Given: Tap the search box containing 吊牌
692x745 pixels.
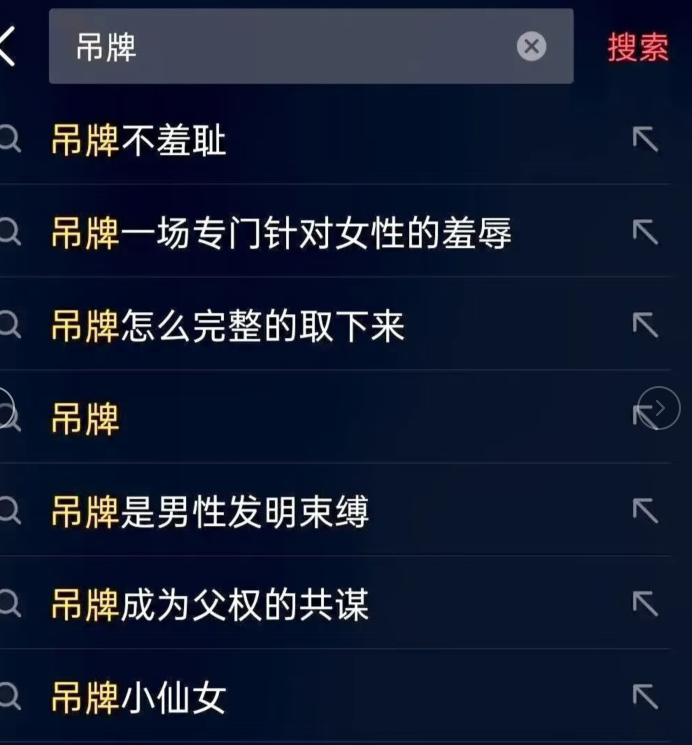Looking at the screenshot, I should (x=290, y=47).
